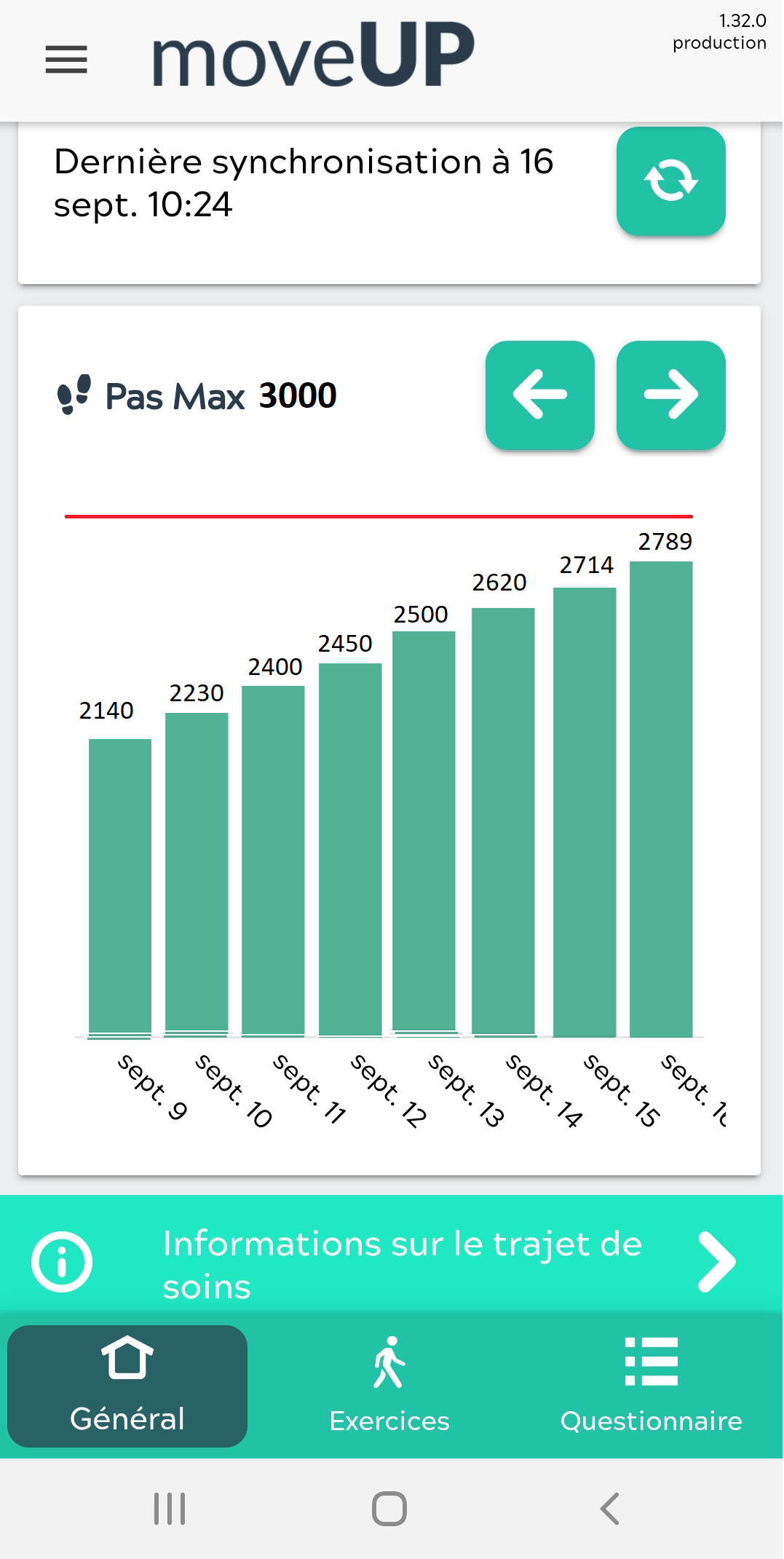
Task: Tap the system back button
Action: click(610, 1508)
